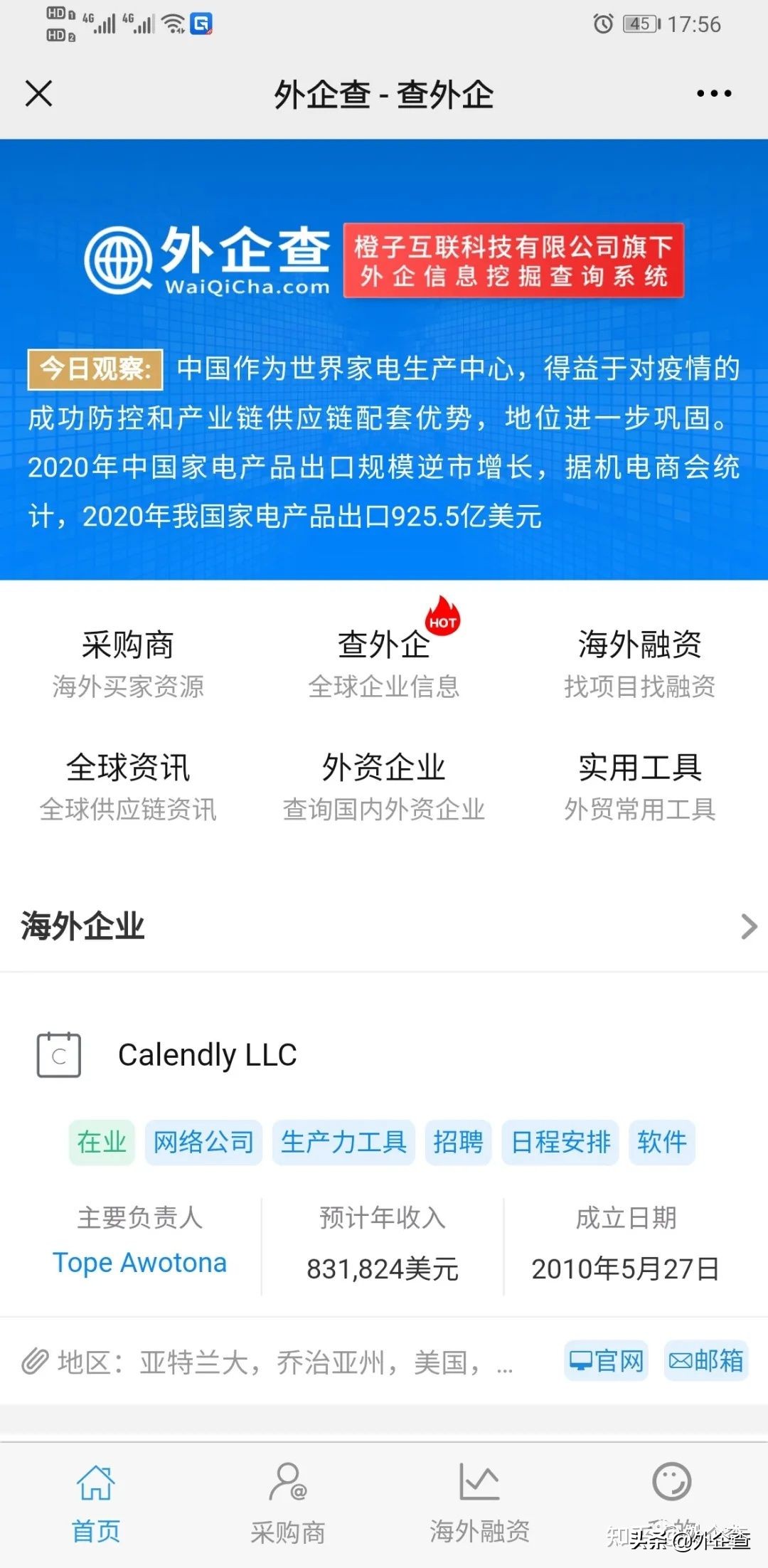Select the 采购商 buyer resources entry
This screenshot has width=768, height=1568.
(129, 646)
